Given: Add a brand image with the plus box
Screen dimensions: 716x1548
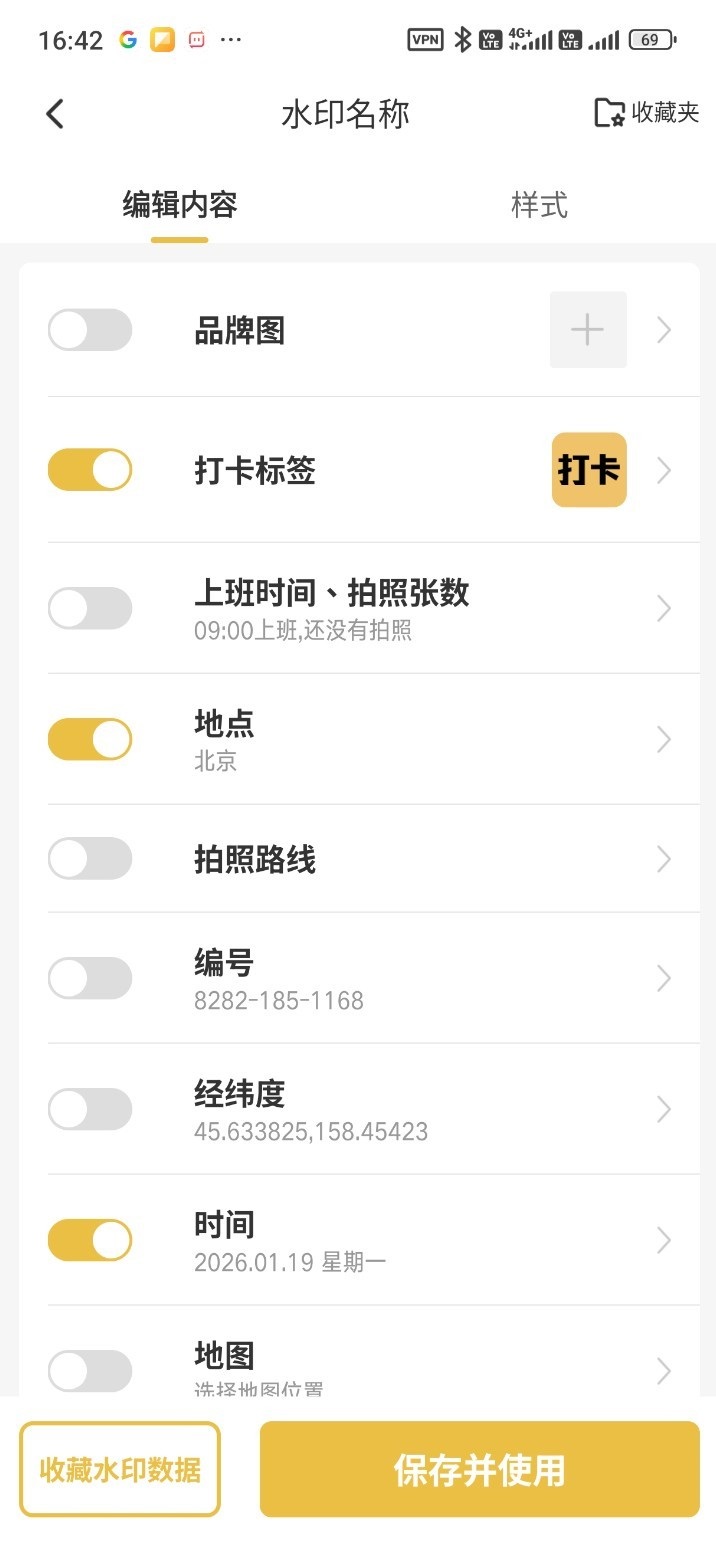Looking at the screenshot, I should (588, 330).
